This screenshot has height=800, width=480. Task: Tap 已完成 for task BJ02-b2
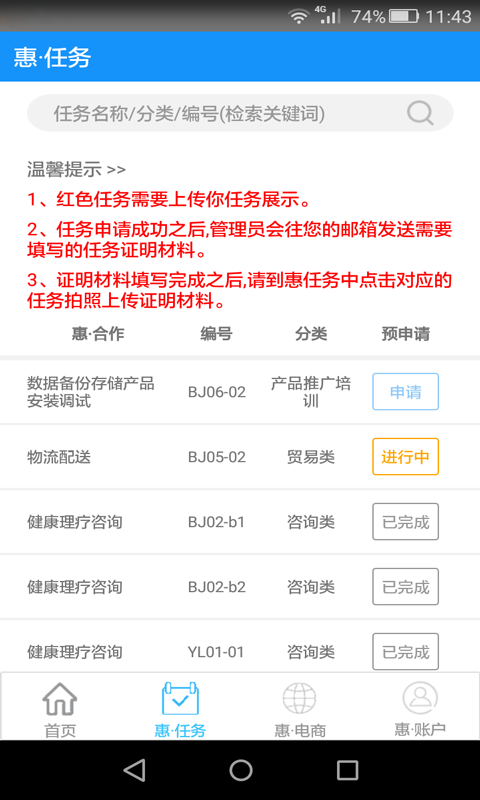coord(406,587)
